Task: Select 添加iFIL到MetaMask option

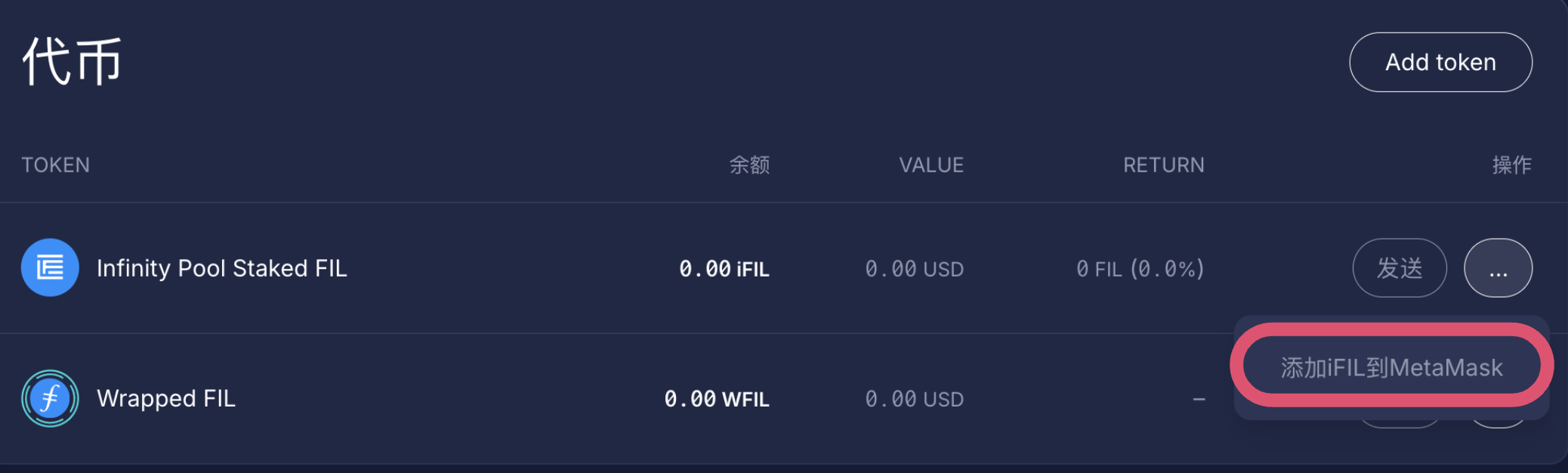Action: click(x=1391, y=367)
